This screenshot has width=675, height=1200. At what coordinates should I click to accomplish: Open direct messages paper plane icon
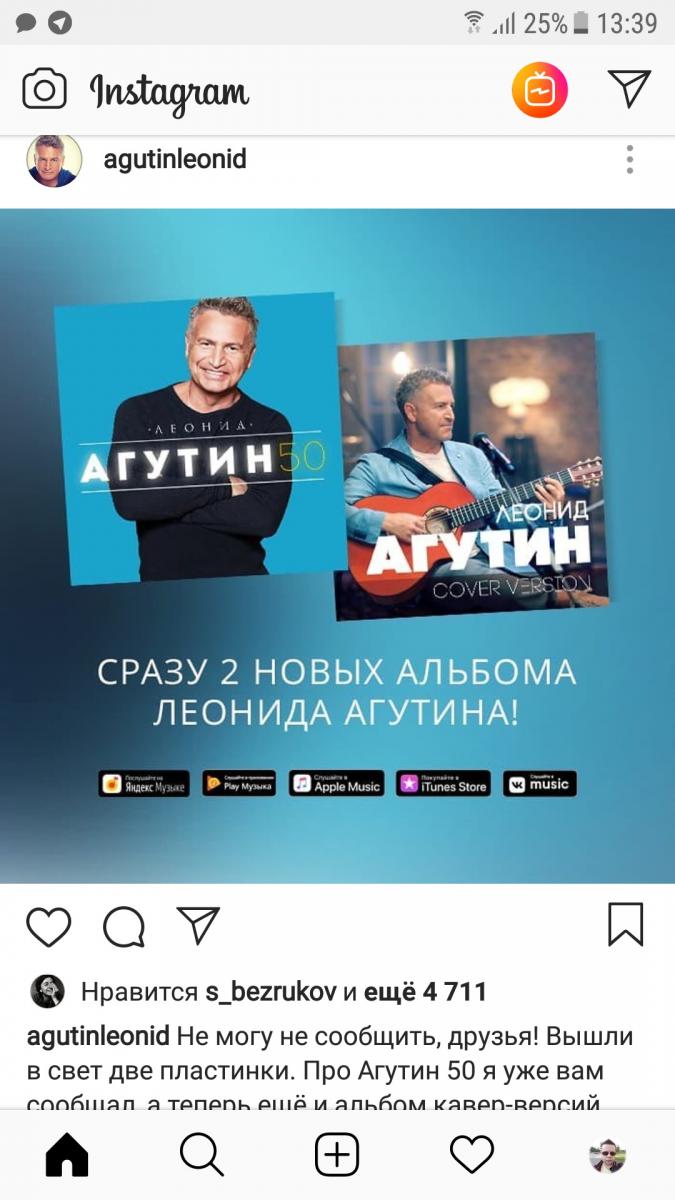click(x=630, y=89)
